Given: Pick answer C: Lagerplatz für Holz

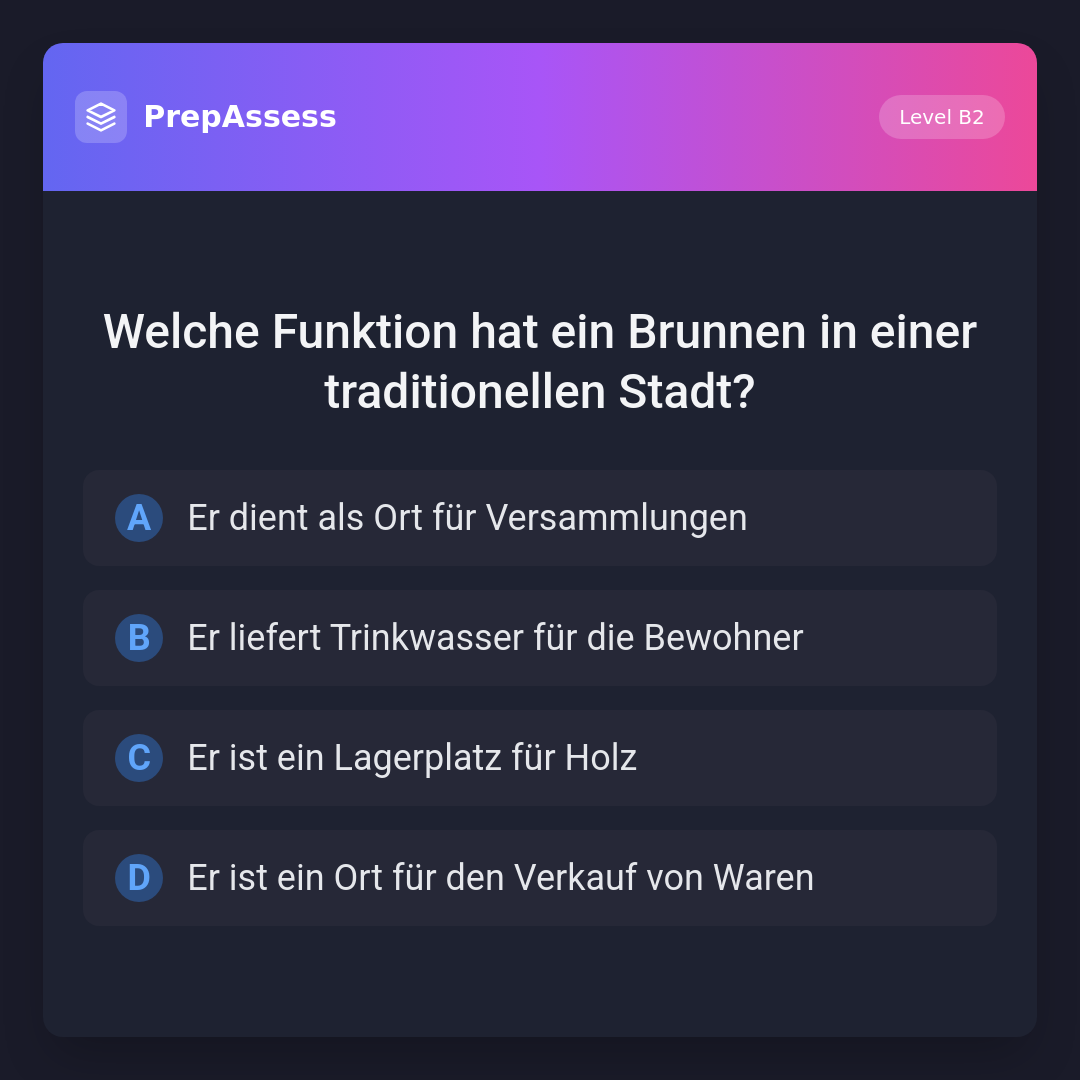Looking at the screenshot, I should coord(540,758).
